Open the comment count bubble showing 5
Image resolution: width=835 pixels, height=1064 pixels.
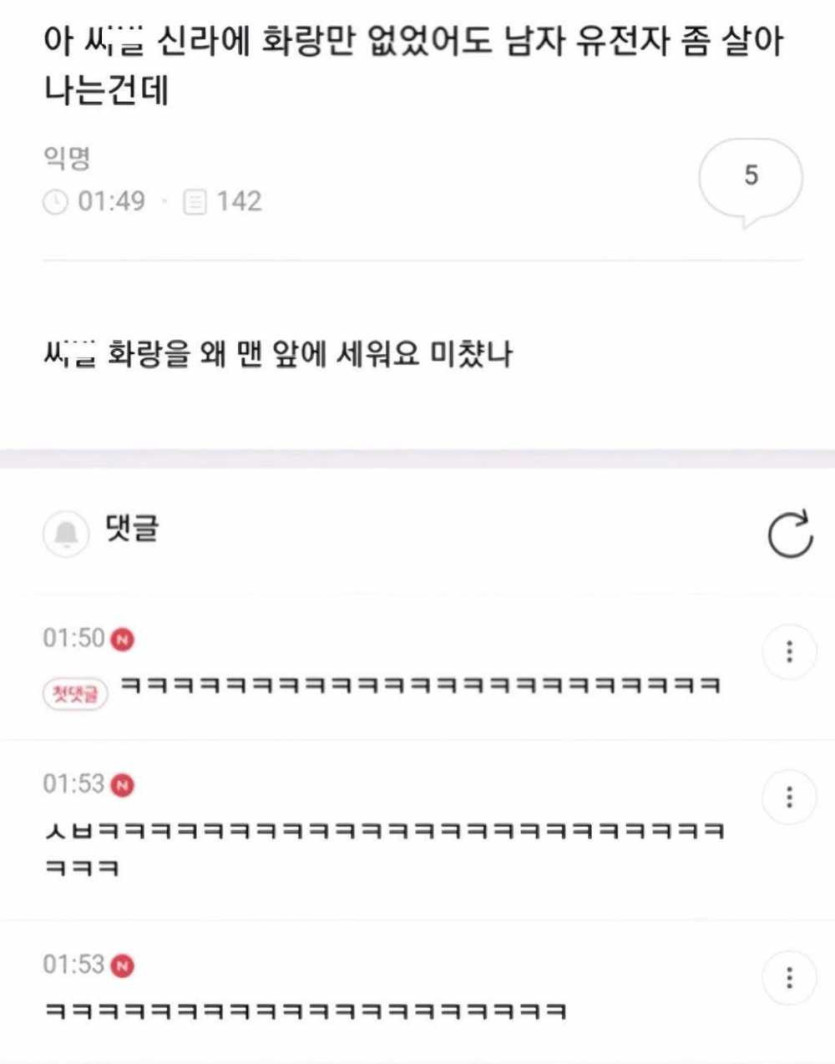751,178
